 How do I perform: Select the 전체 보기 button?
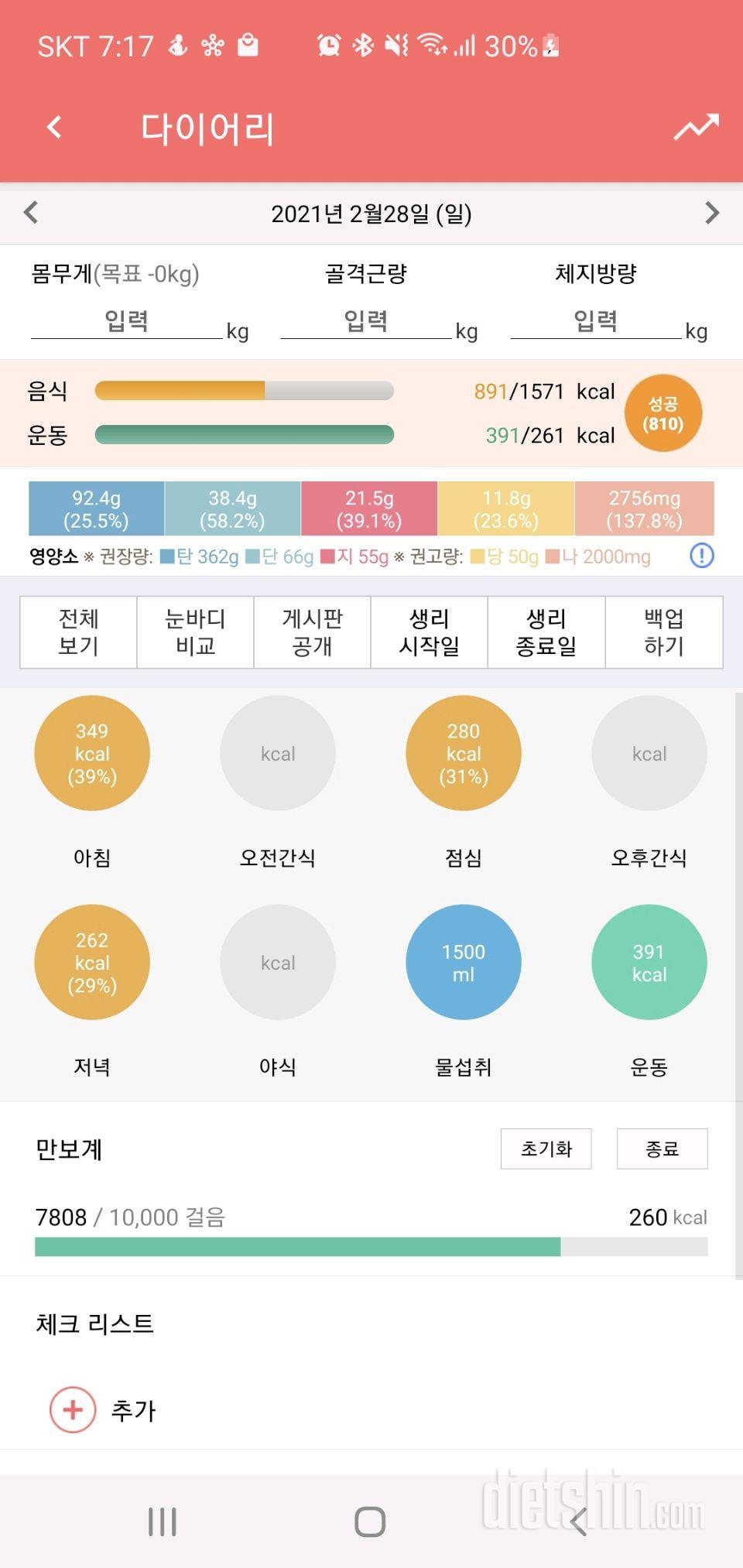[x=78, y=632]
